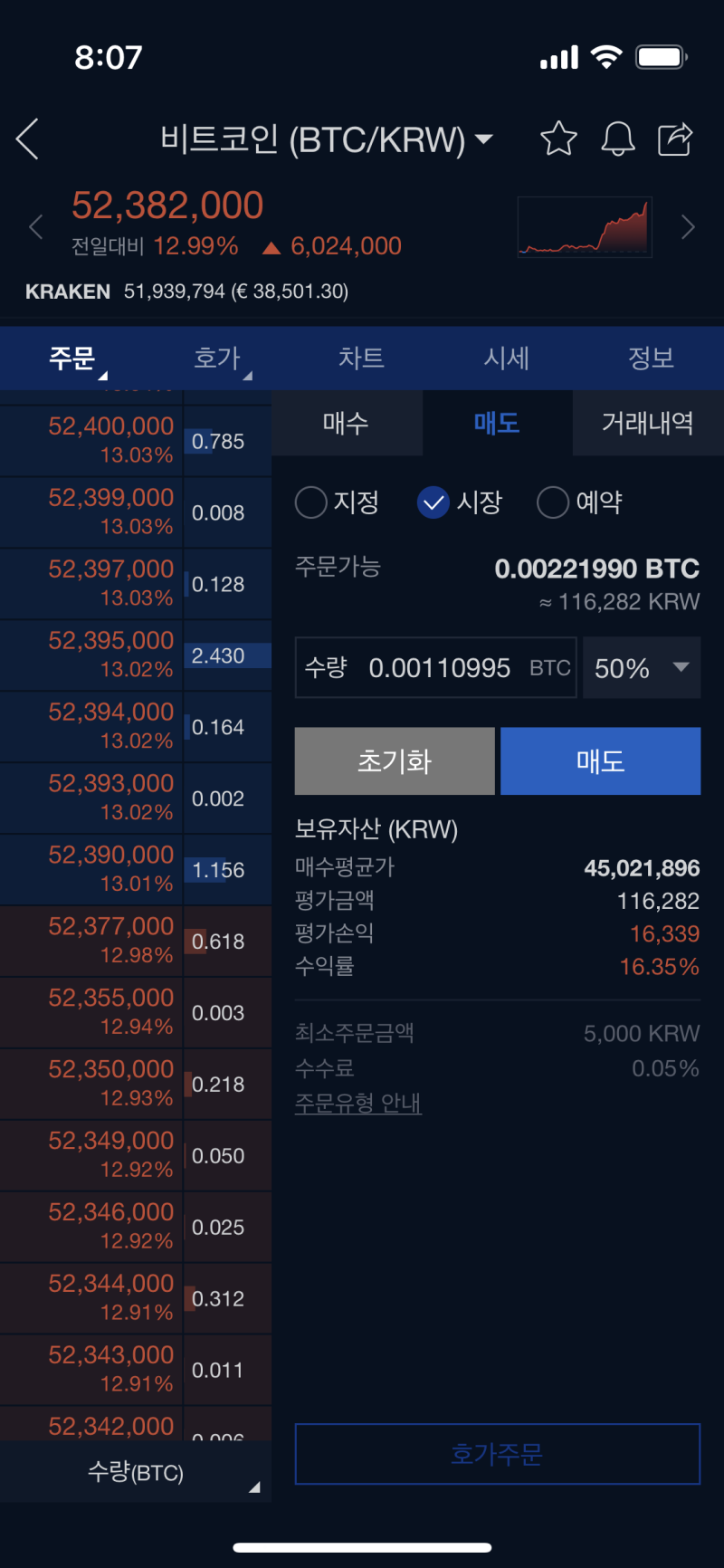The height and width of the screenshot is (1568, 724).
Task: Select the 매수 buy tab
Action: tap(347, 423)
